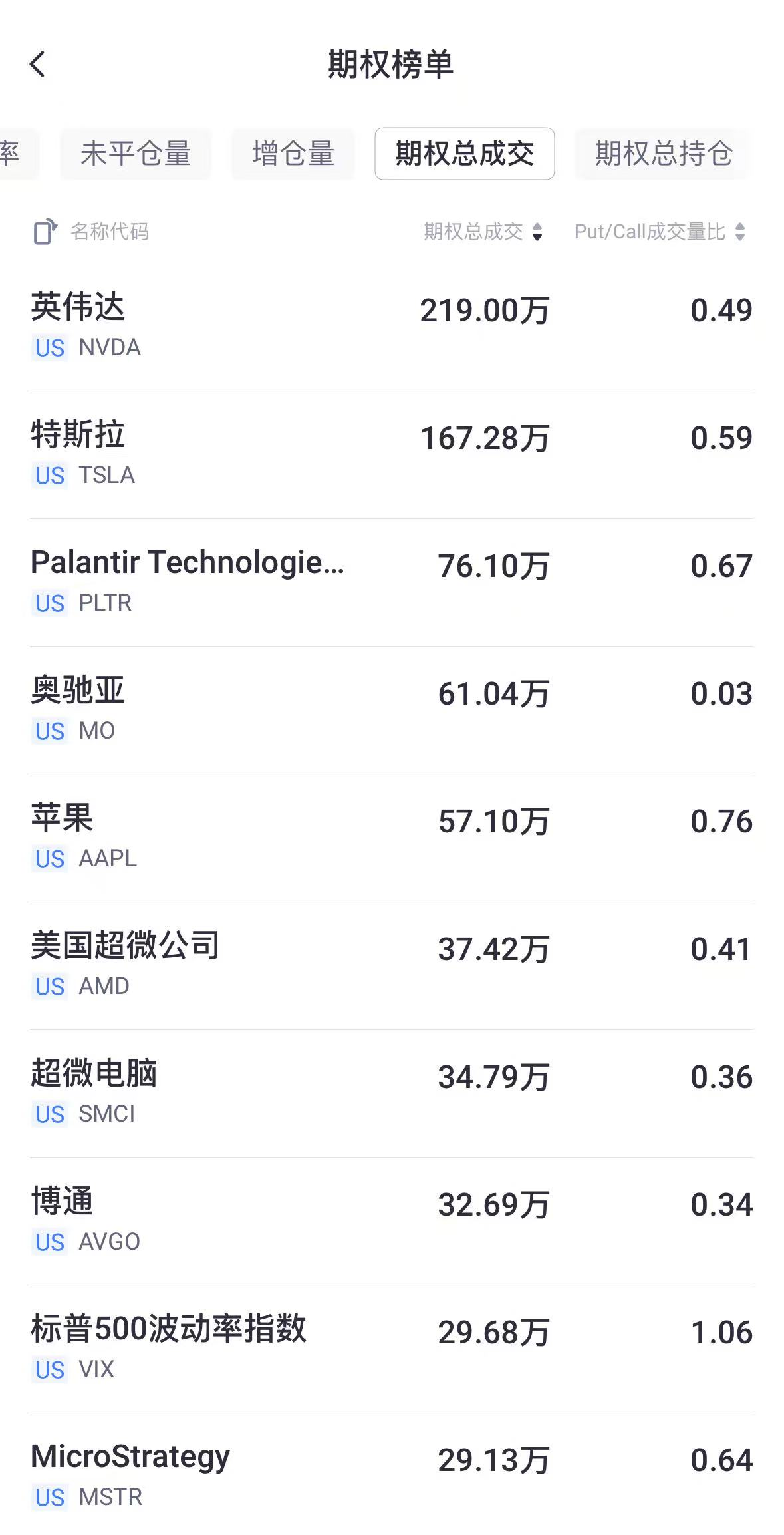
Task: Select the 苹果 AAPL row
Action: (392, 837)
